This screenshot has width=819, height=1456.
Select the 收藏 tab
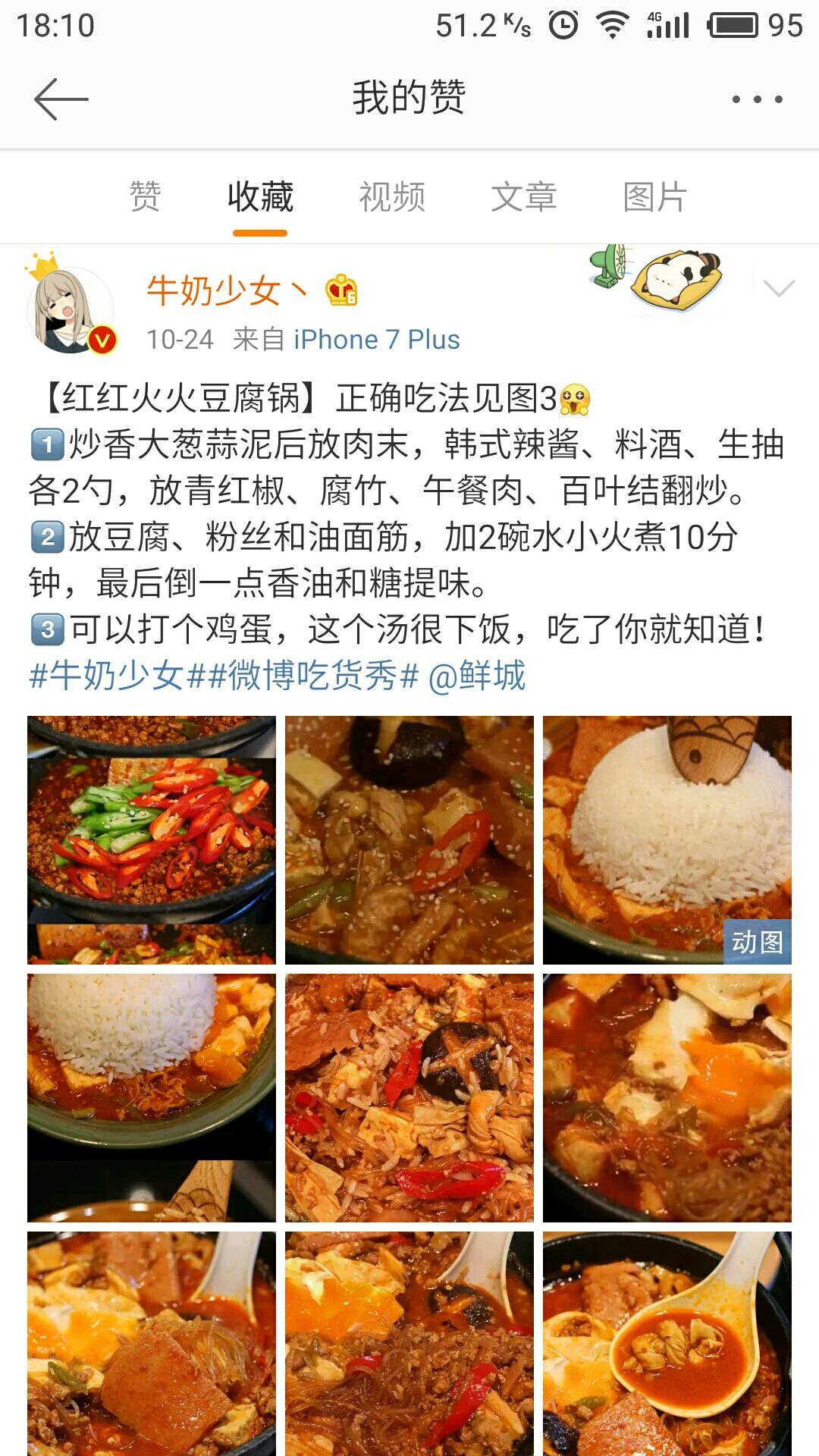260,197
